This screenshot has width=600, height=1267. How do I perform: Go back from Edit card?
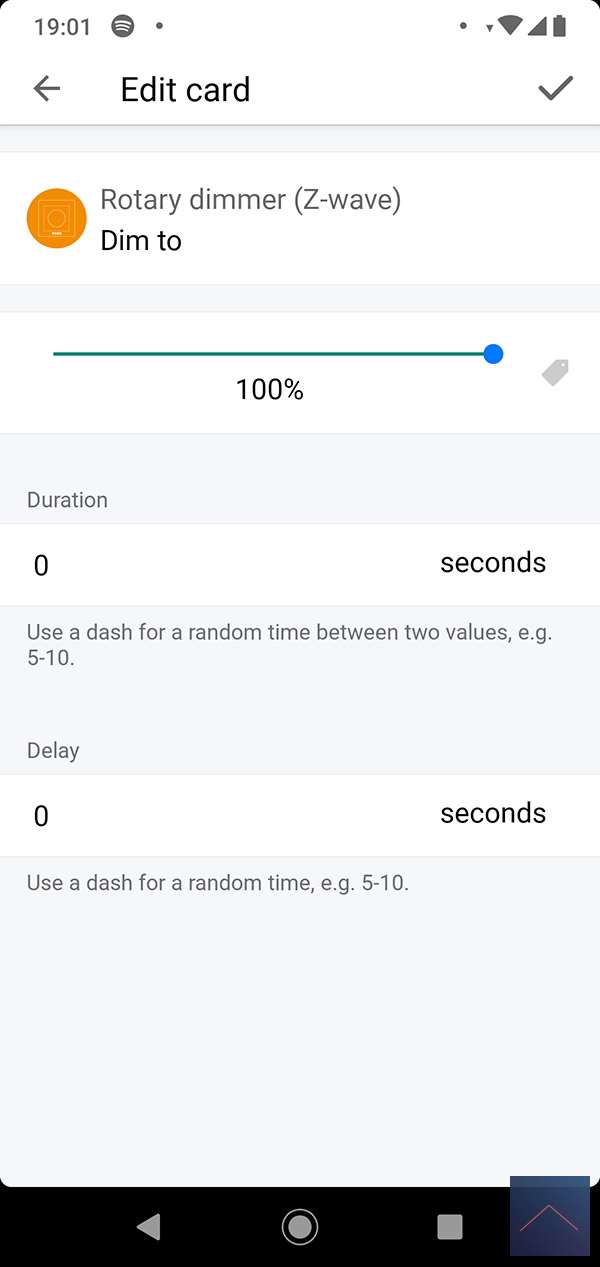(x=47, y=89)
